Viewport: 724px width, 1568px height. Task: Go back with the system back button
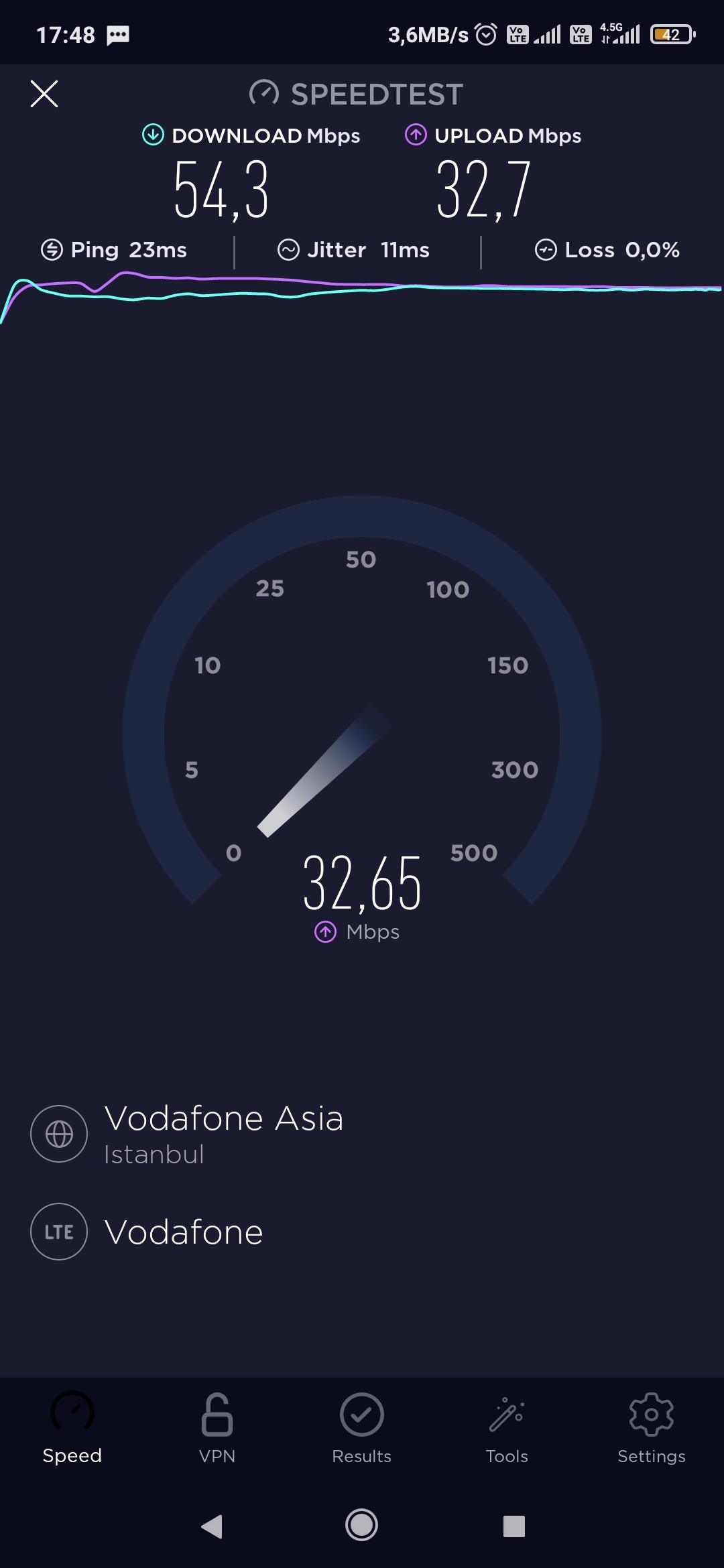click(x=212, y=1526)
